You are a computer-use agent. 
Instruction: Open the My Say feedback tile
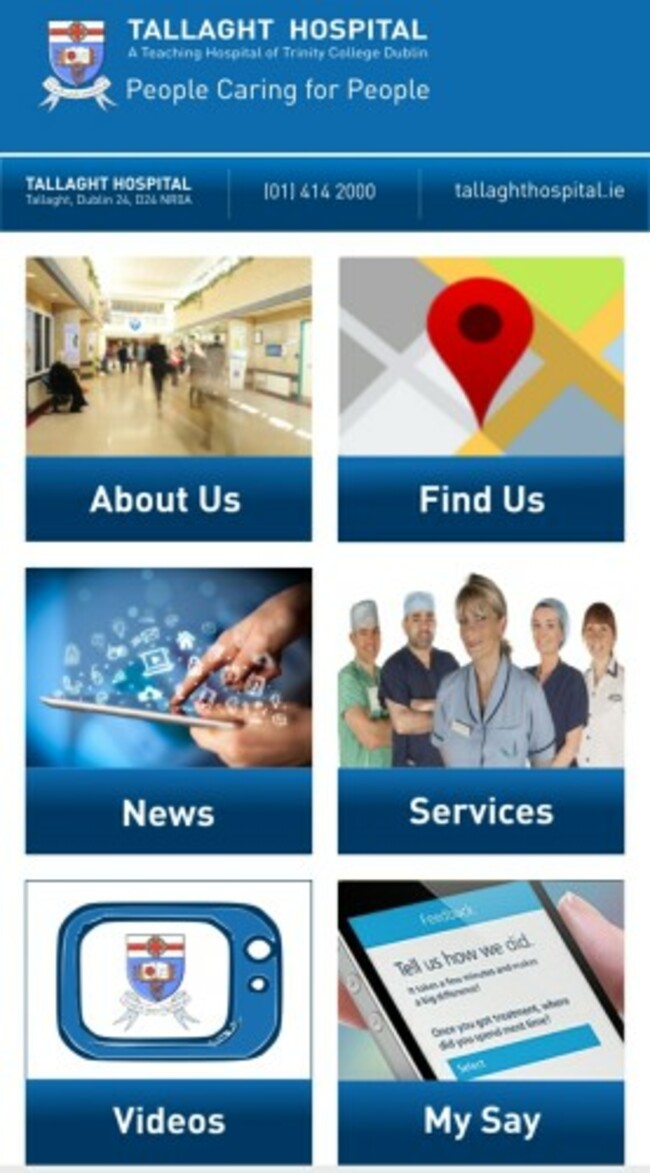tap(481, 1020)
